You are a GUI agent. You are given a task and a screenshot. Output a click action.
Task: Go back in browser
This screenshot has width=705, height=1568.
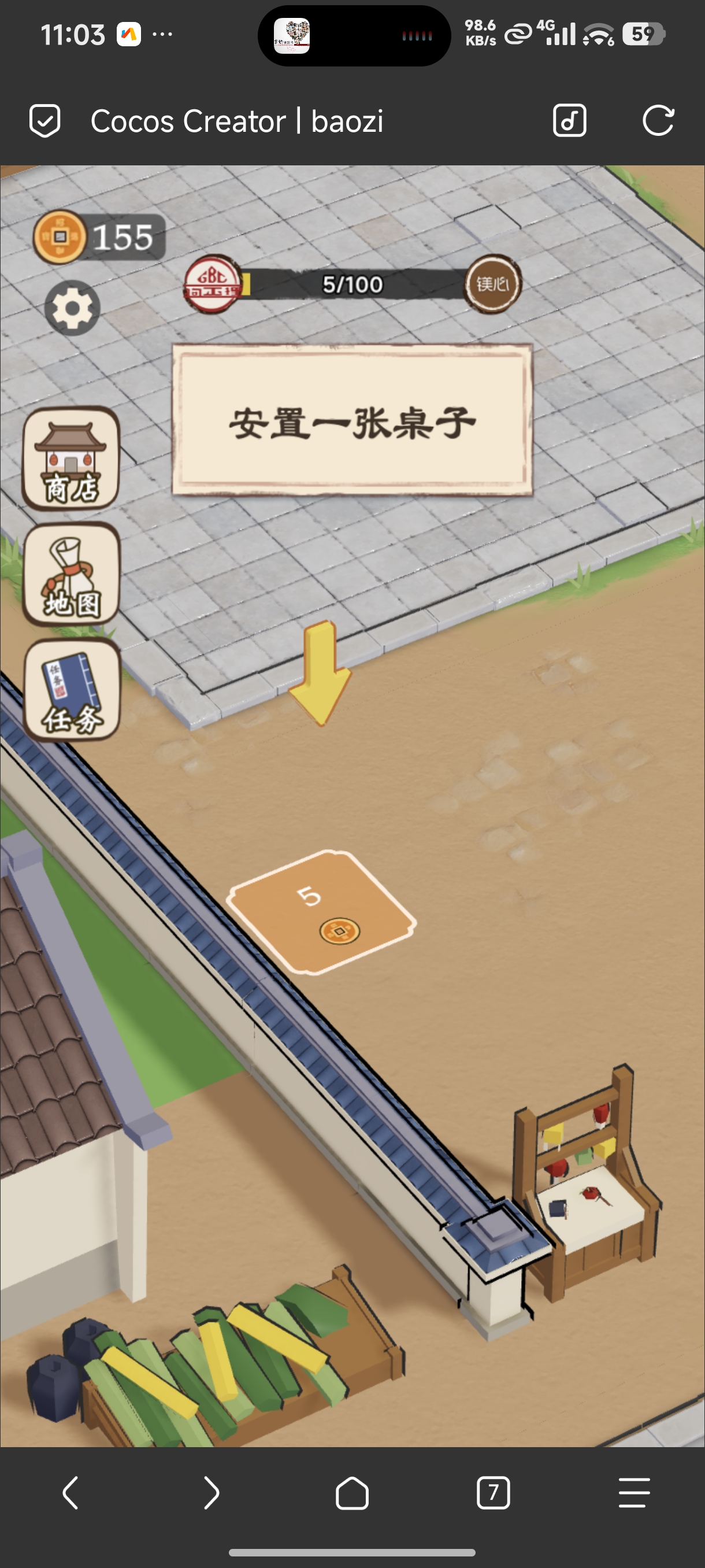[x=70, y=1492]
